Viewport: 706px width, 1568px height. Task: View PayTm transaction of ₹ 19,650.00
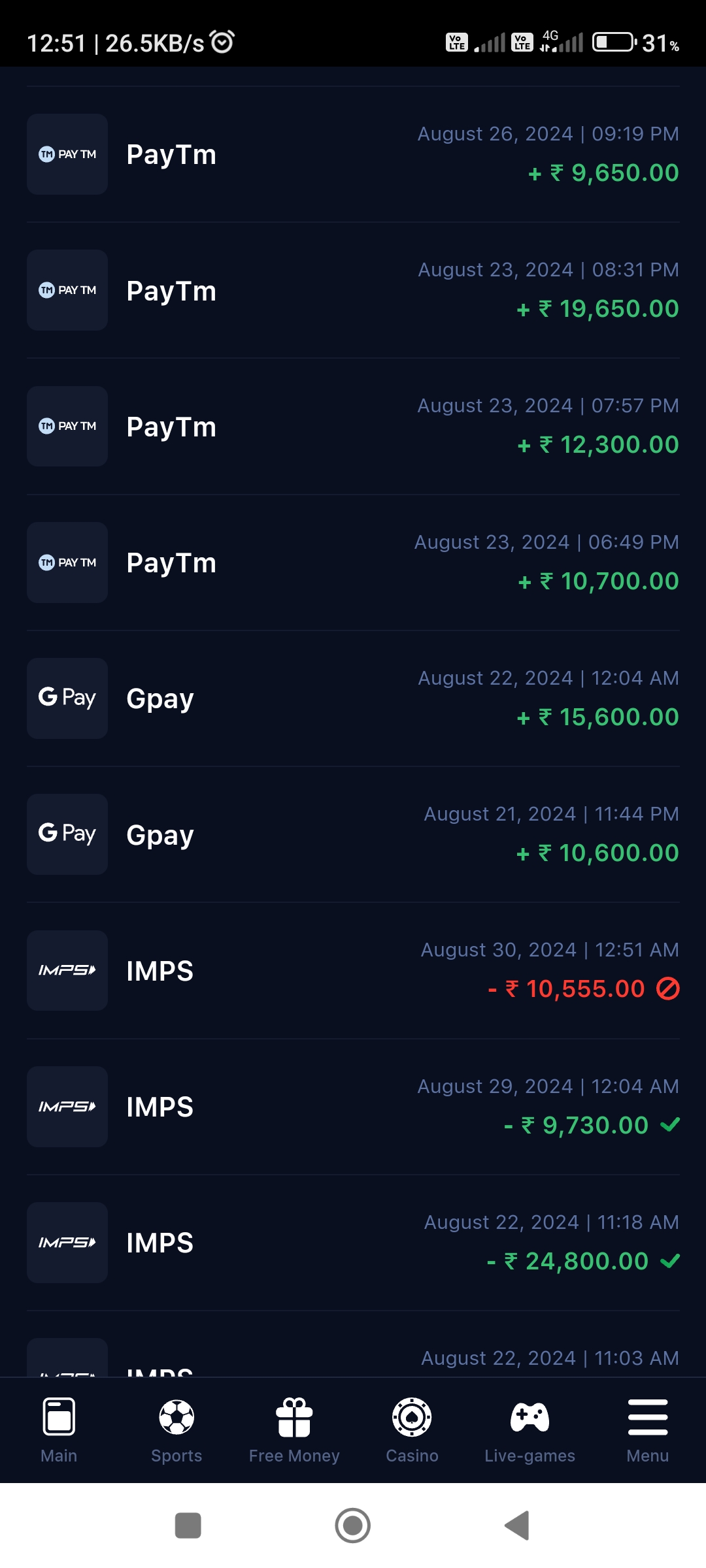[x=353, y=290]
